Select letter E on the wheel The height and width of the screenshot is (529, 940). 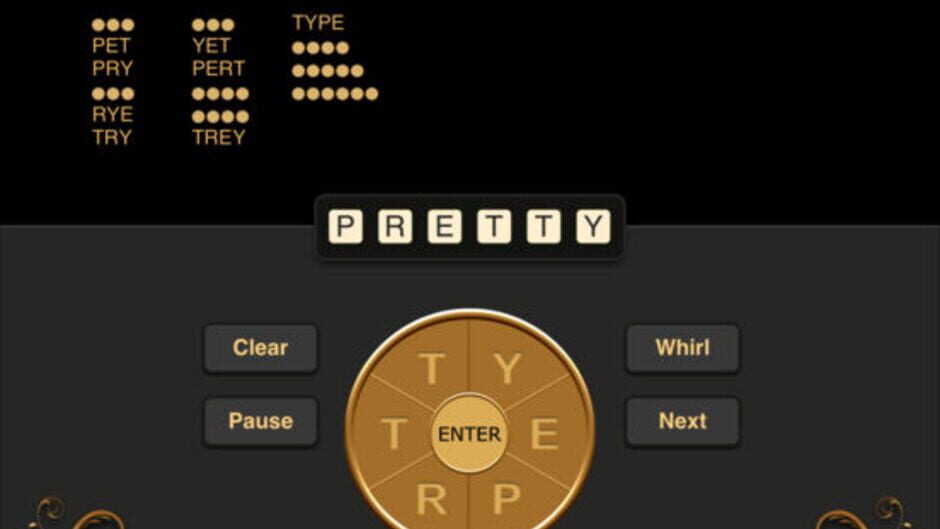click(x=544, y=434)
